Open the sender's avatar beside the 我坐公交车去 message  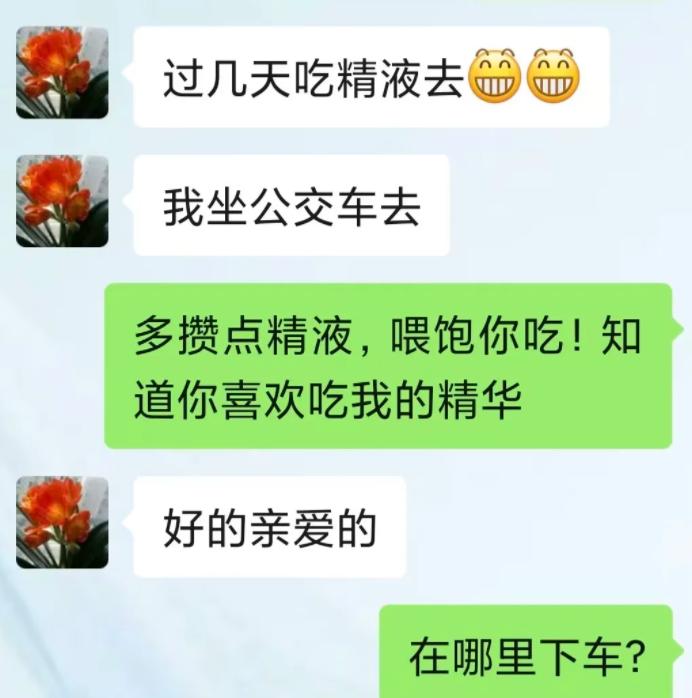pos(62,201)
